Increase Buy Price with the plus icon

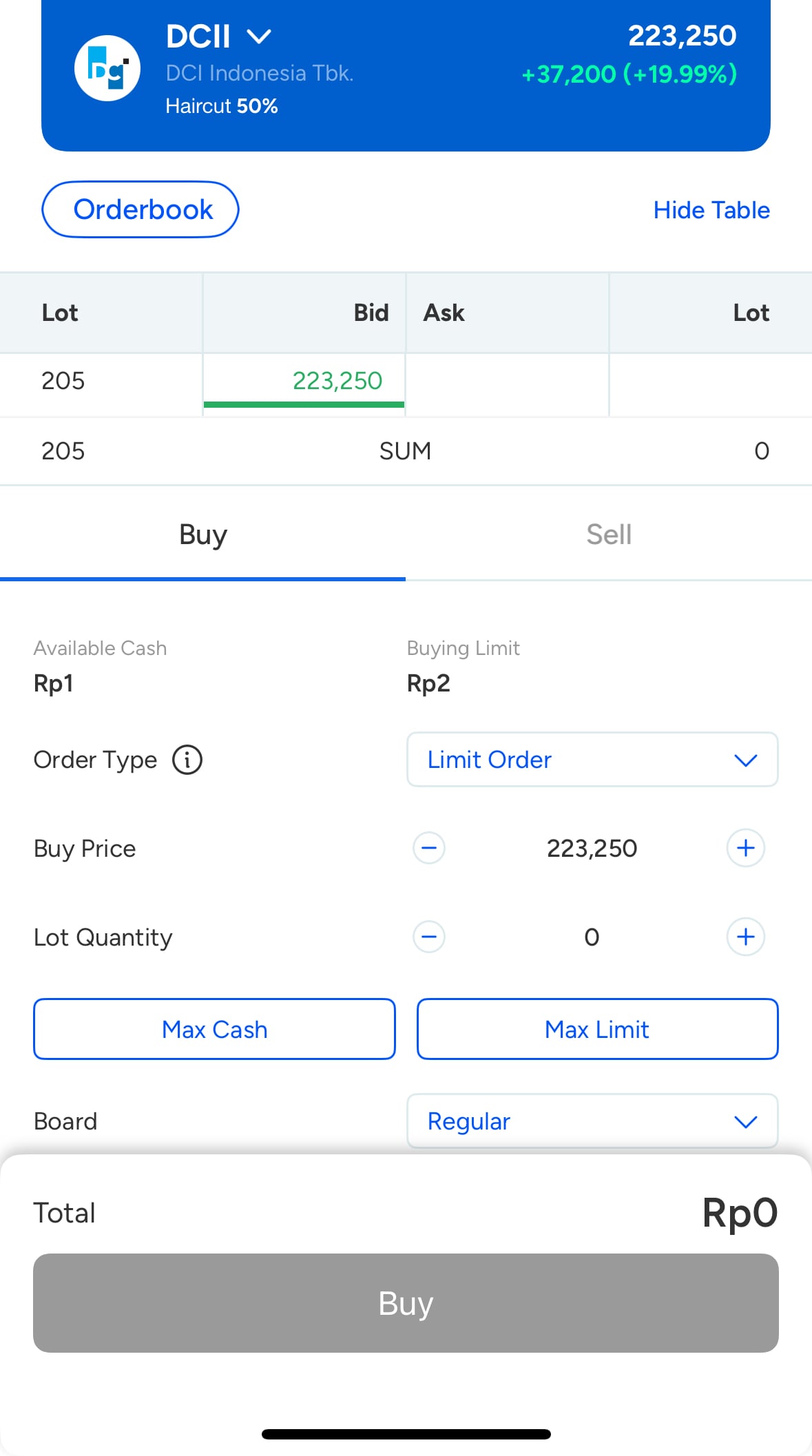745,849
